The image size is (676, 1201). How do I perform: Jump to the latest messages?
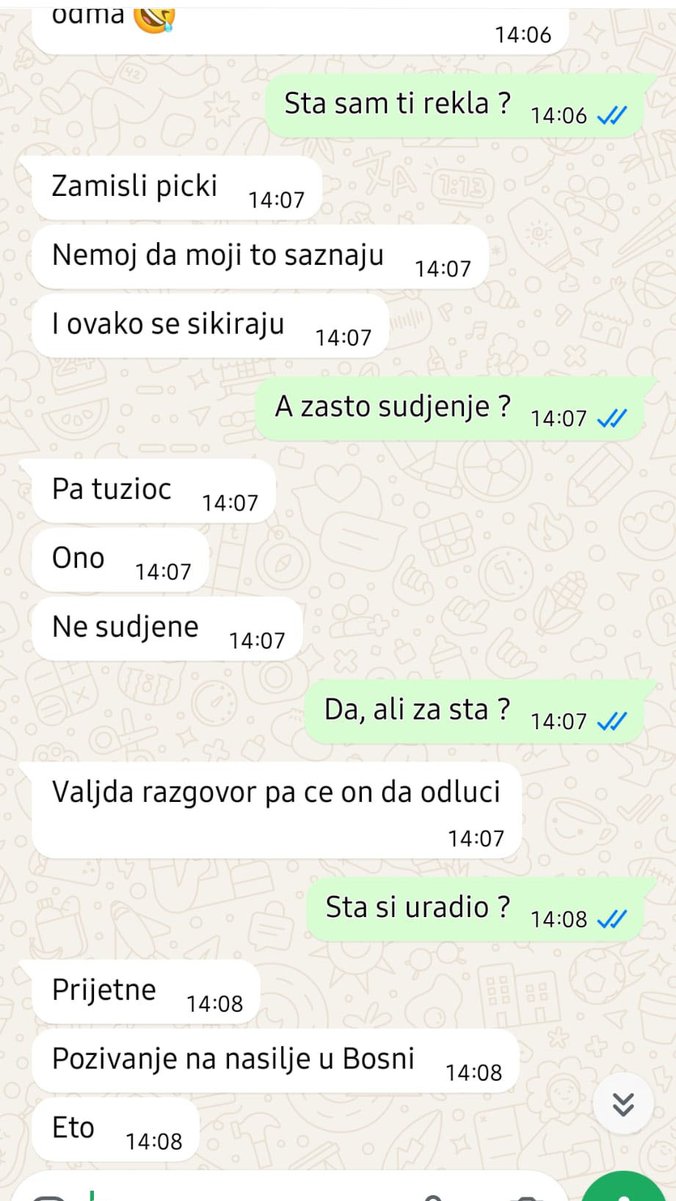(624, 1104)
